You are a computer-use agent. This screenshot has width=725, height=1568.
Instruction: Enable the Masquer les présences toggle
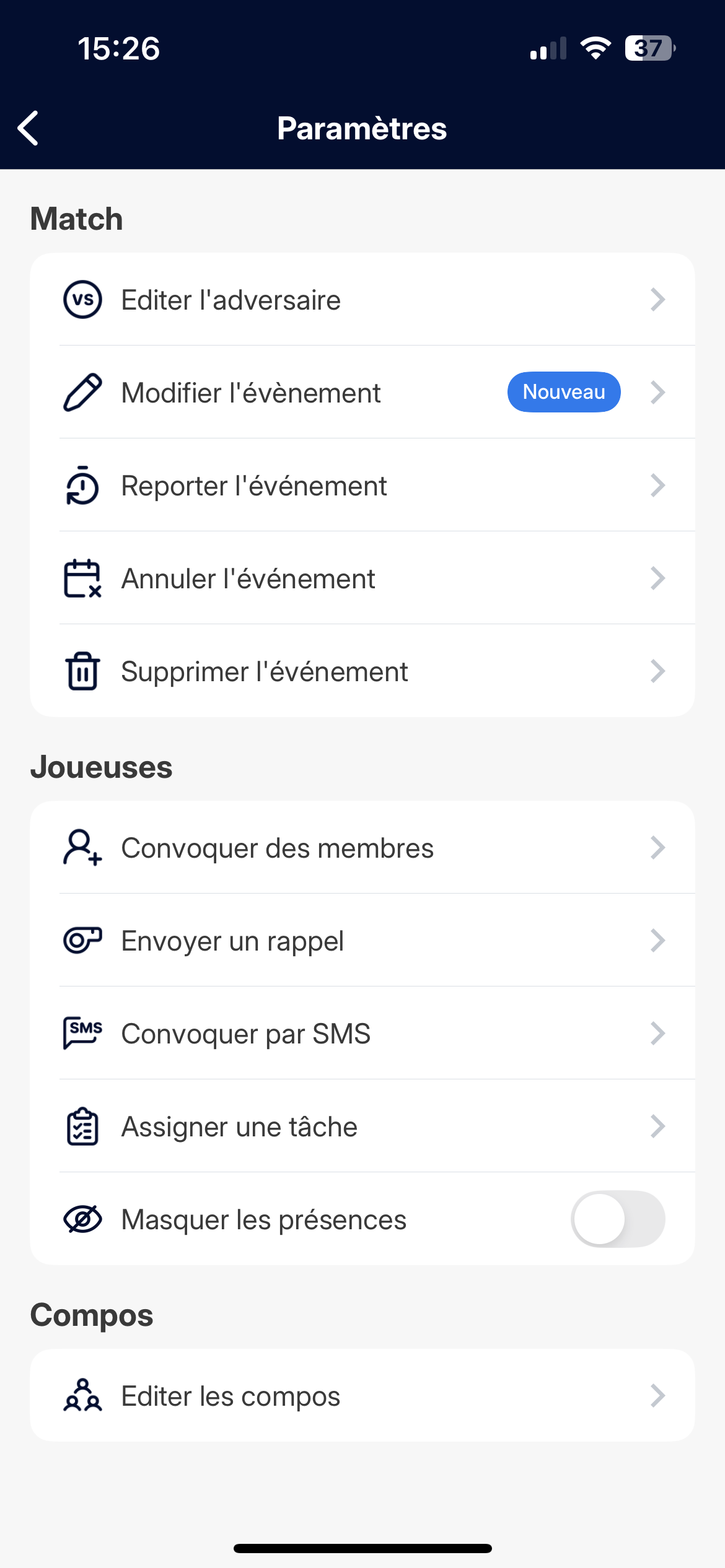(x=618, y=1219)
